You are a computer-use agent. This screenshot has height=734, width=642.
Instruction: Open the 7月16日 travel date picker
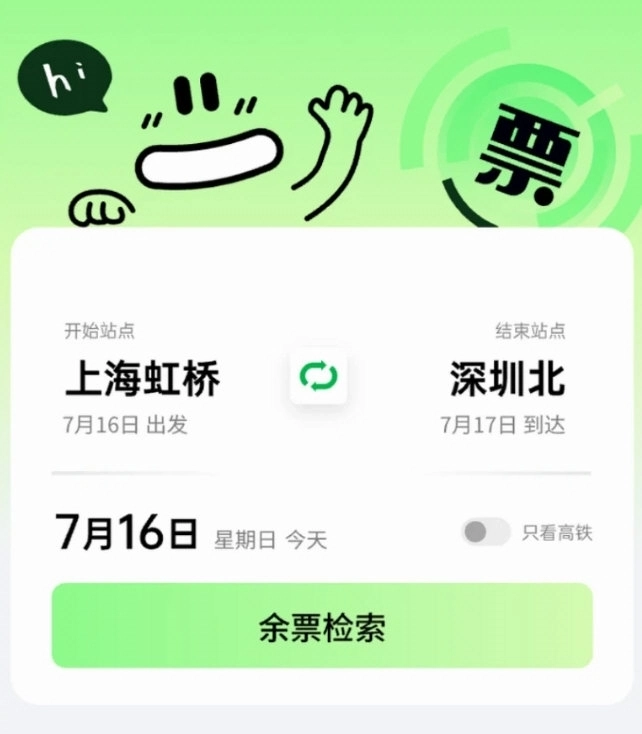[127, 533]
